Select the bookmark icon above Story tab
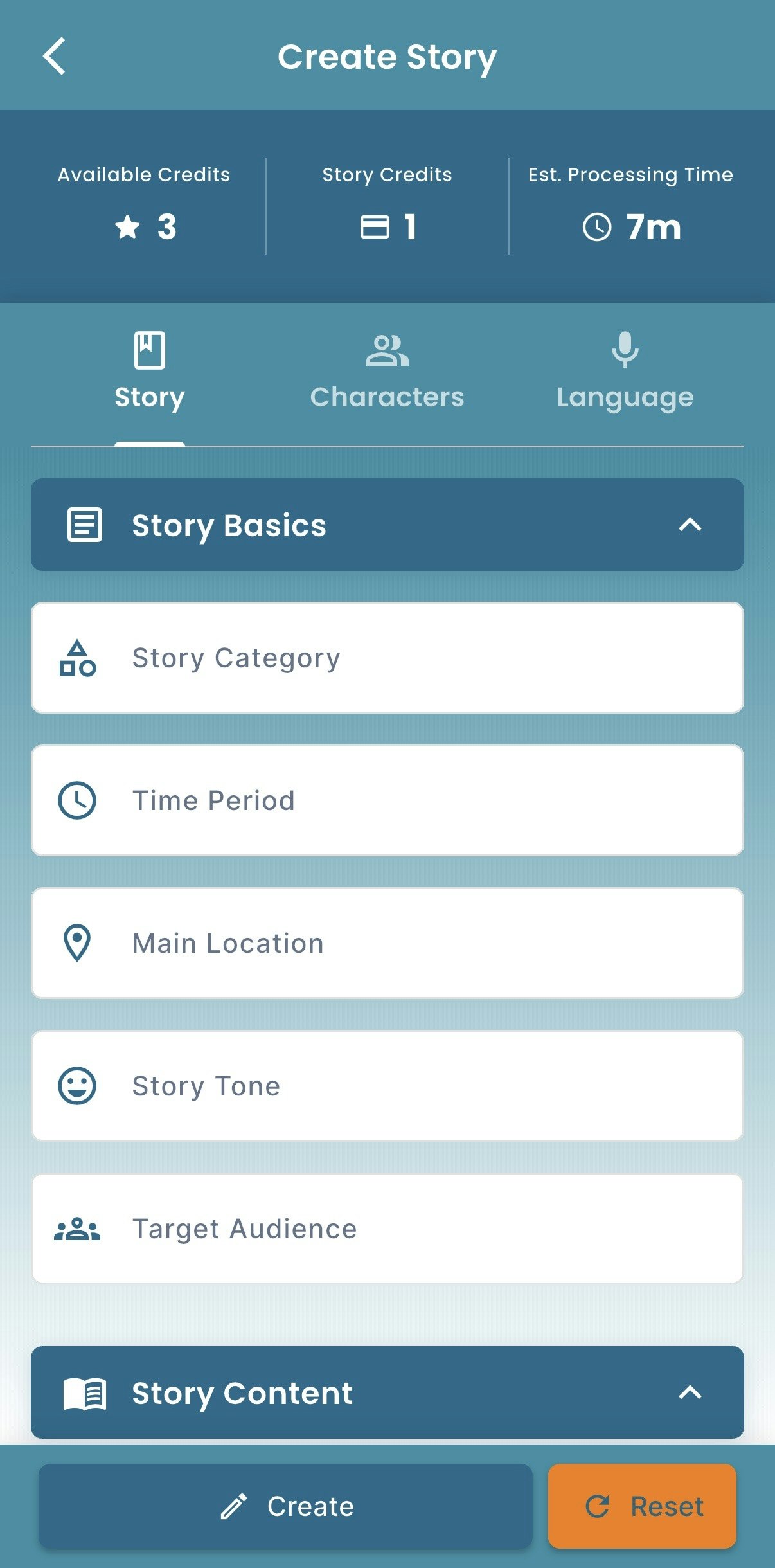Viewport: 775px width, 1568px height. (149, 349)
